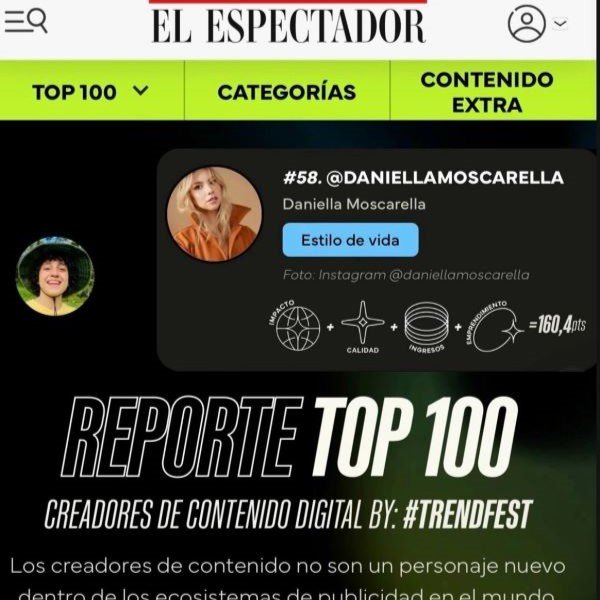Switch to the Categorías tab
Viewport: 600px width, 600px height.
(x=286, y=92)
